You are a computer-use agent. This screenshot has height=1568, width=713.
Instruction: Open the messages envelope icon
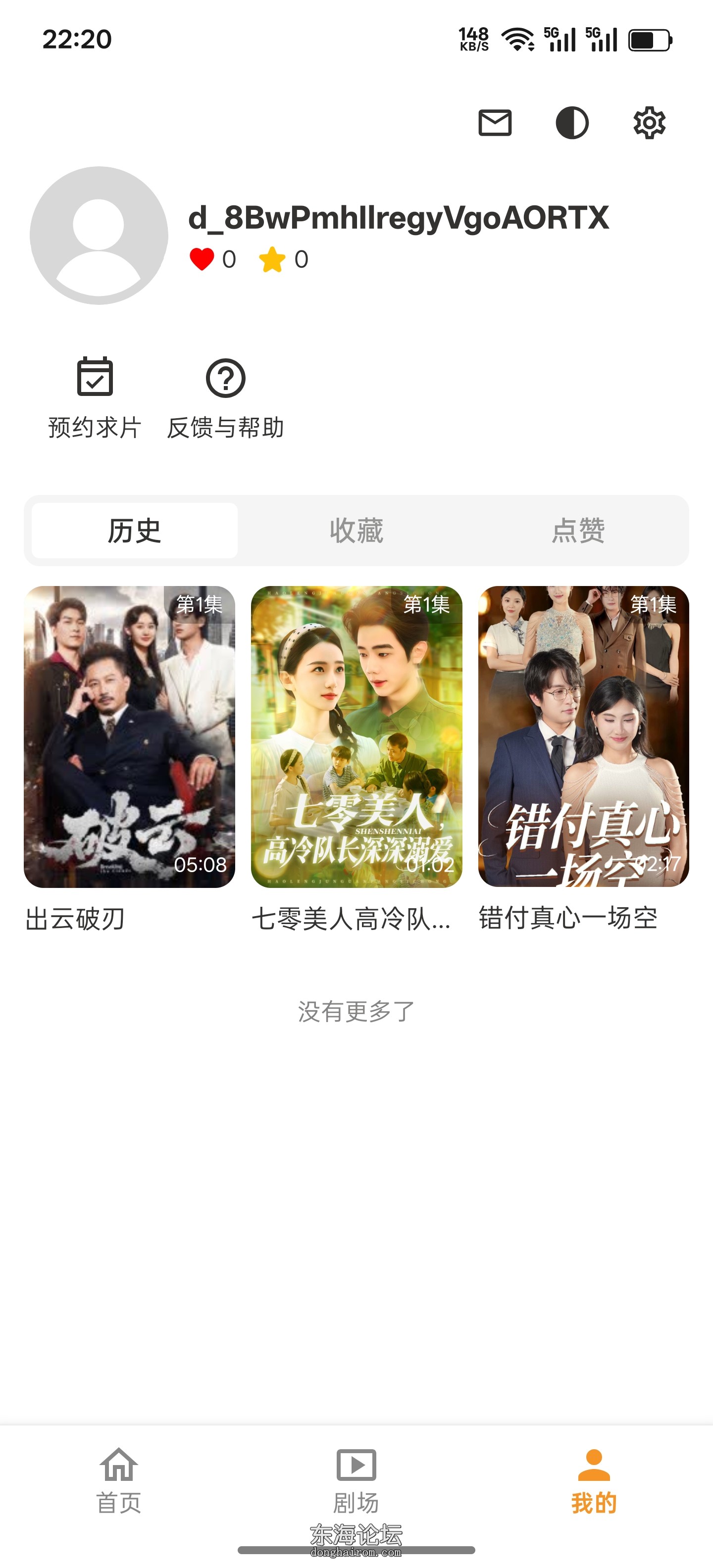point(495,123)
